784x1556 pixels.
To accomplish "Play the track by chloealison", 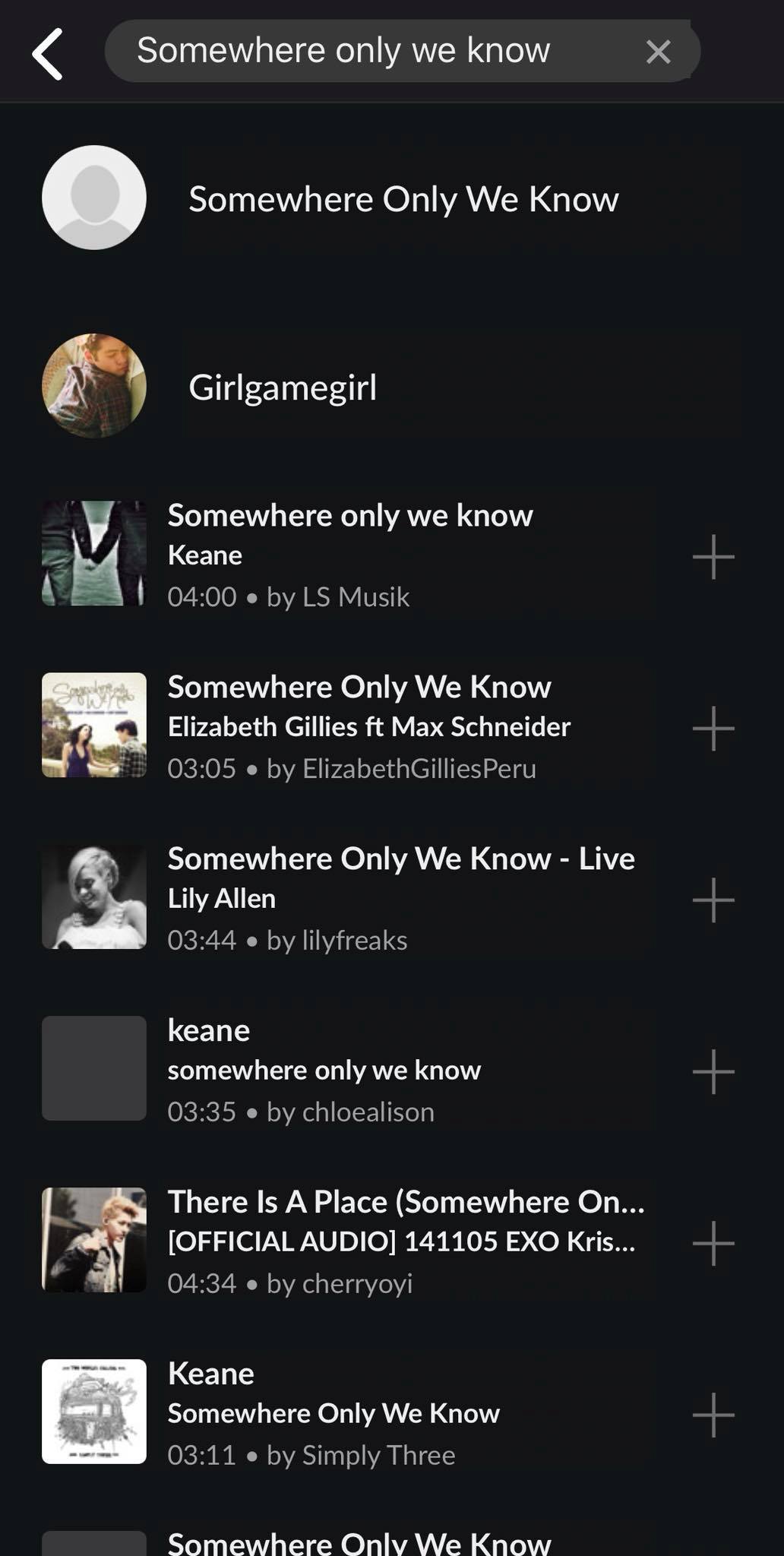I will pos(349,1070).
